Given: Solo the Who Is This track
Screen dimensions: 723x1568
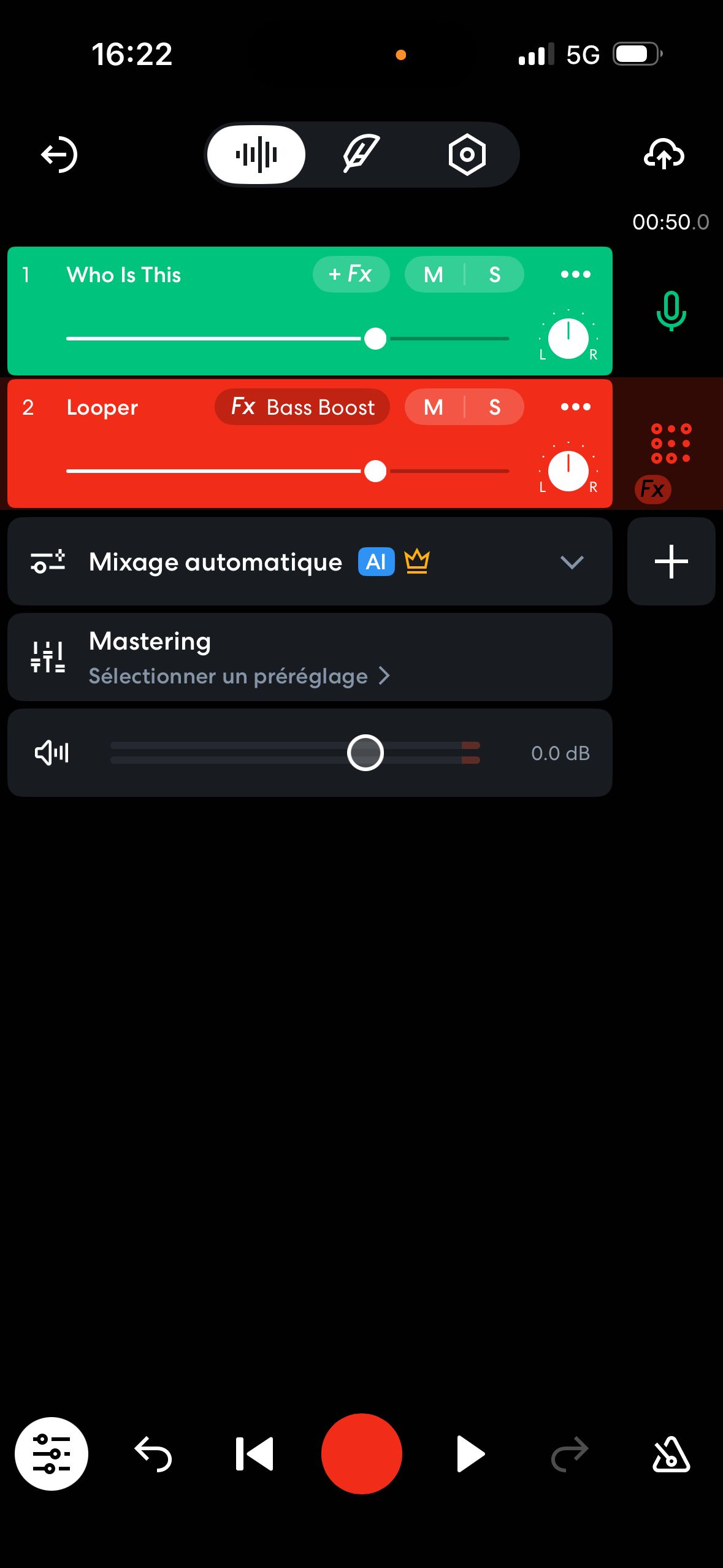Looking at the screenshot, I should coord(494,274).
